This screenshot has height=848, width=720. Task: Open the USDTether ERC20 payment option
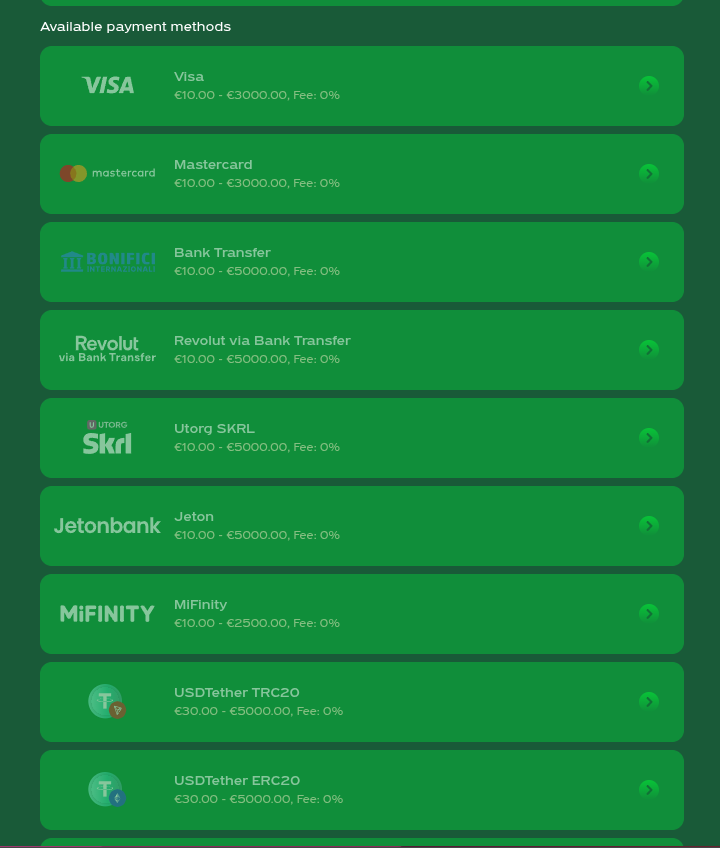click(x=361, y=790)
